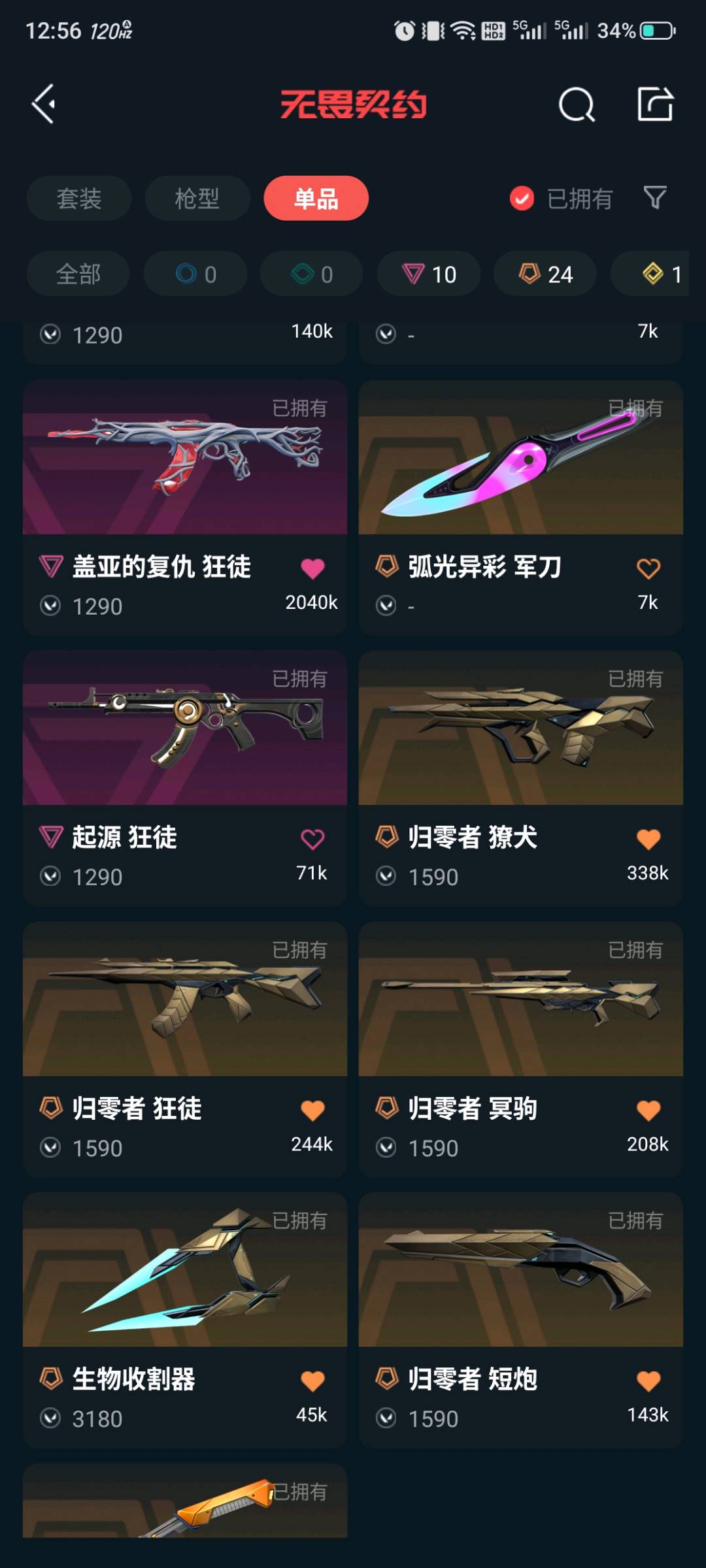
Task: Open the search magnifier icon
Action: tap(576, 105)
